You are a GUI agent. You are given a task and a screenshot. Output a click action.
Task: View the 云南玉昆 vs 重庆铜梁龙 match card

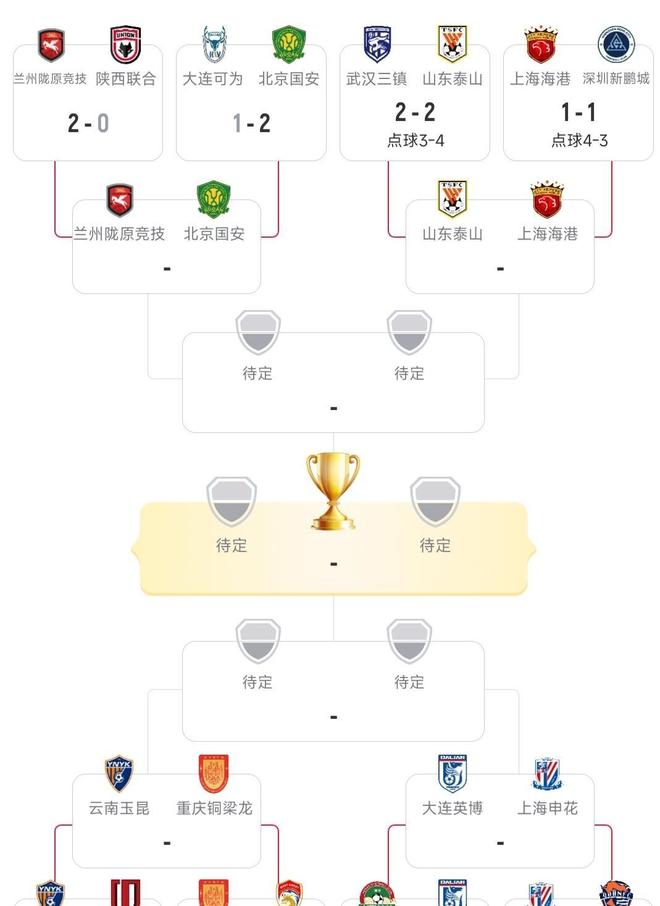tap(166, 820)
